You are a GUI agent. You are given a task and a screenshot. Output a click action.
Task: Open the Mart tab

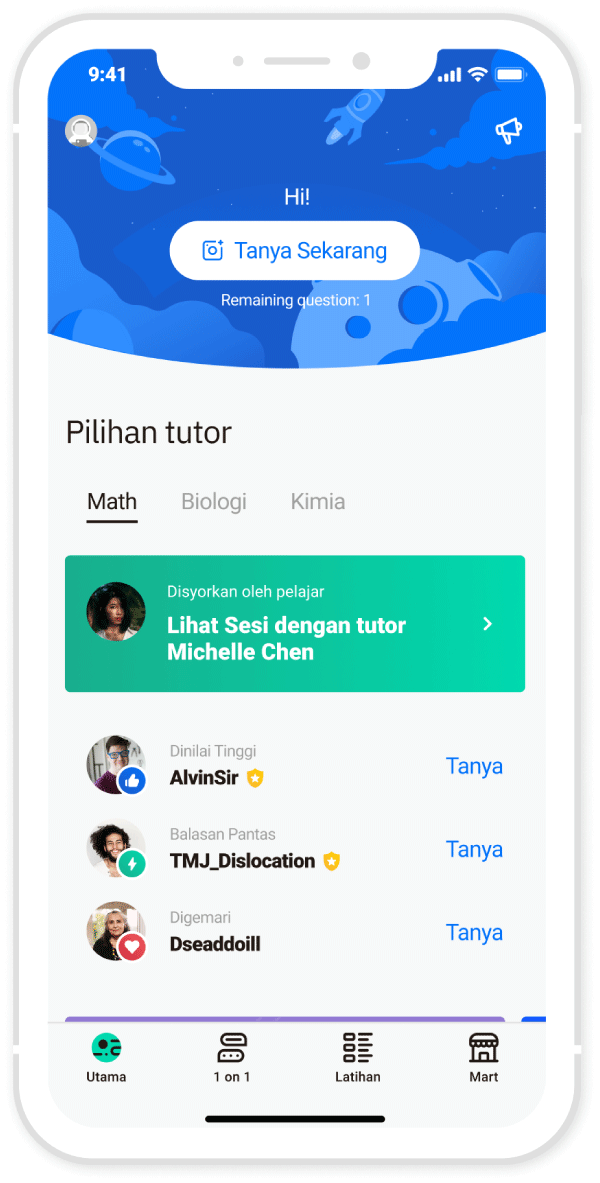(483, 1058)
